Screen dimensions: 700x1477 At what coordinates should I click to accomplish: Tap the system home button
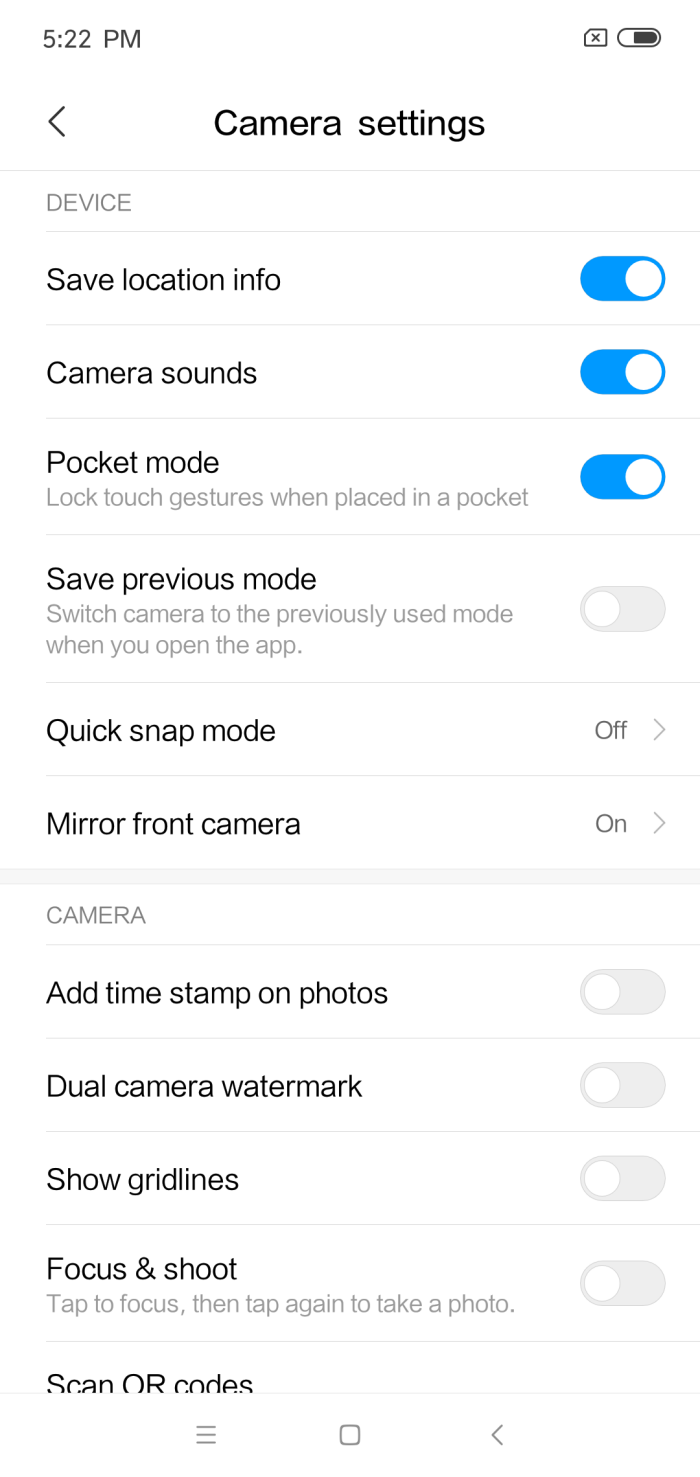point(350,1435)
